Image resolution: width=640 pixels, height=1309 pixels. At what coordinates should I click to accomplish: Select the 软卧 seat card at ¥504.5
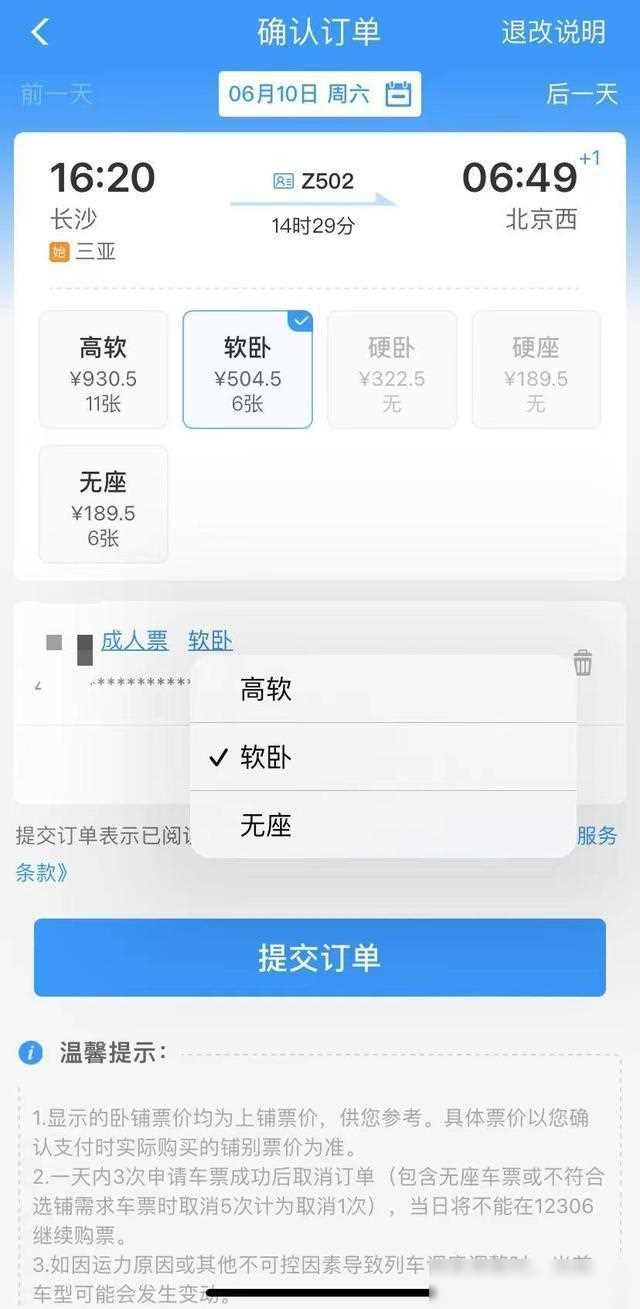point(247,369)
